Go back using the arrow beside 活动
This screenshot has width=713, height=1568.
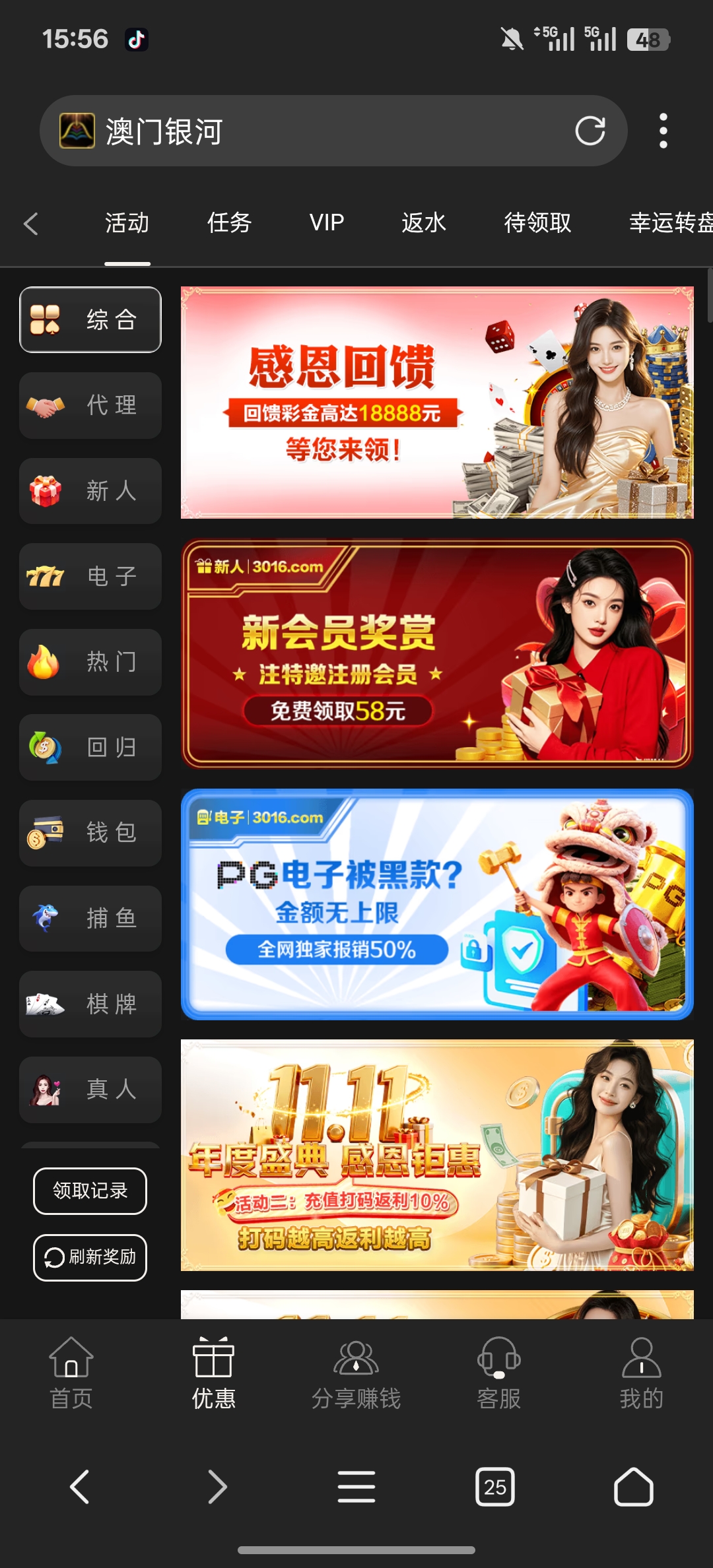(x=31, y=224)
